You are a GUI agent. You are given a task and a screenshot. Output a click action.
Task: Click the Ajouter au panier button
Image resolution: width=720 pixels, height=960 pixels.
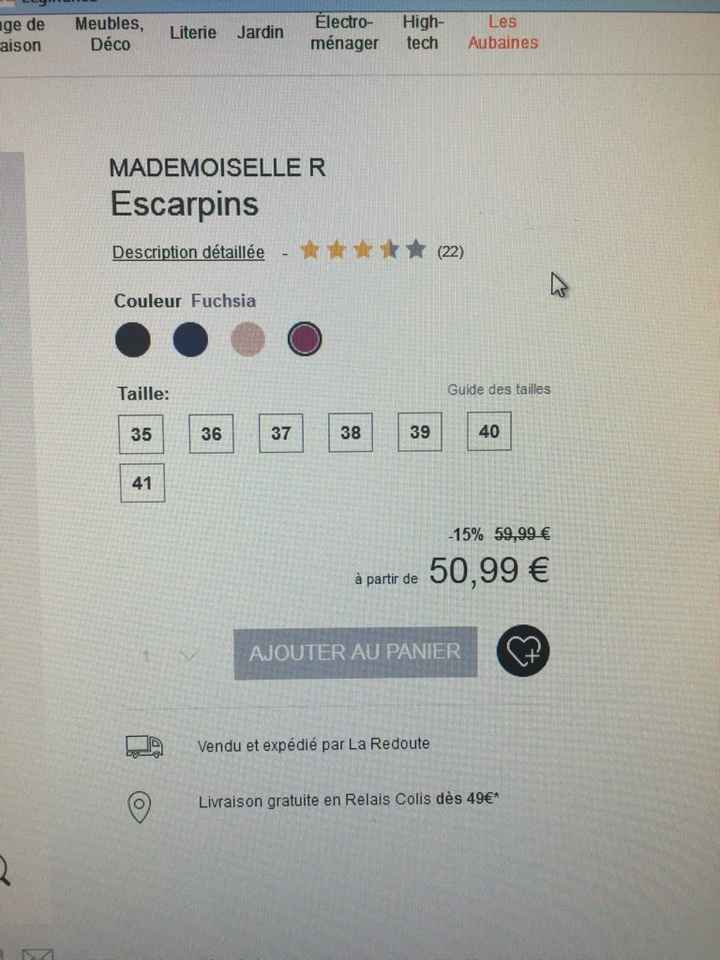354,651
